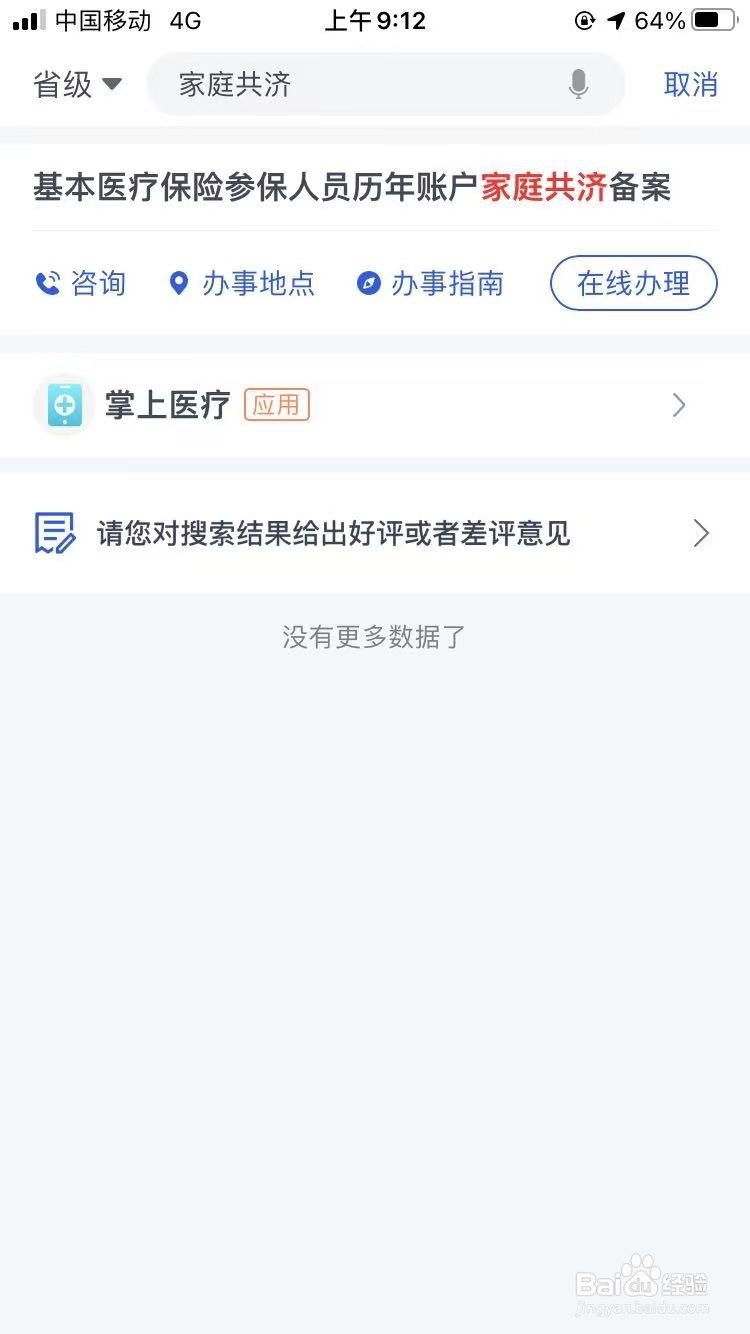
Task: Expand the feedback row chevron arrow
Action: coord(700,532)
